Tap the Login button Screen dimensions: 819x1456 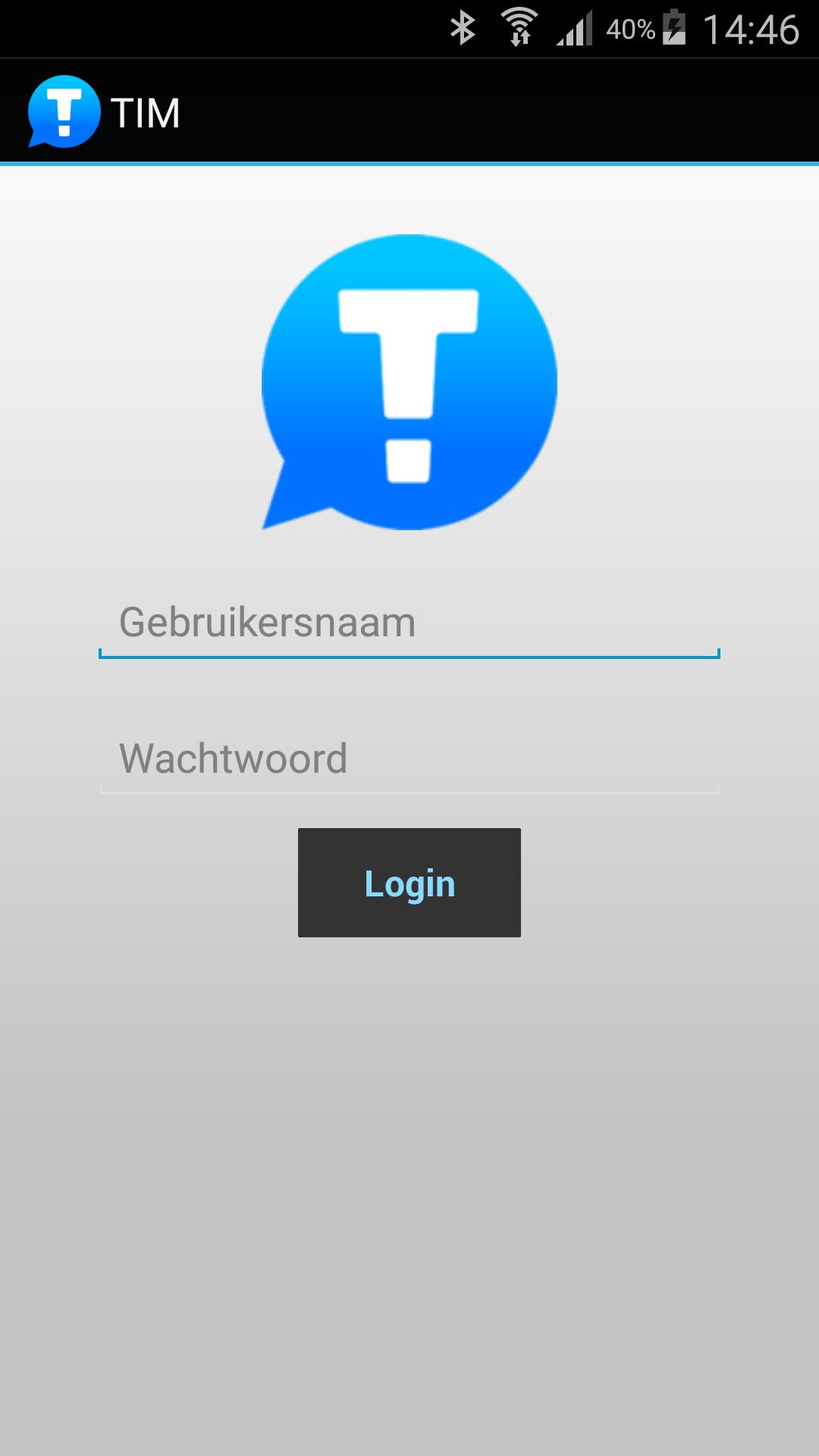click(409, 883)
